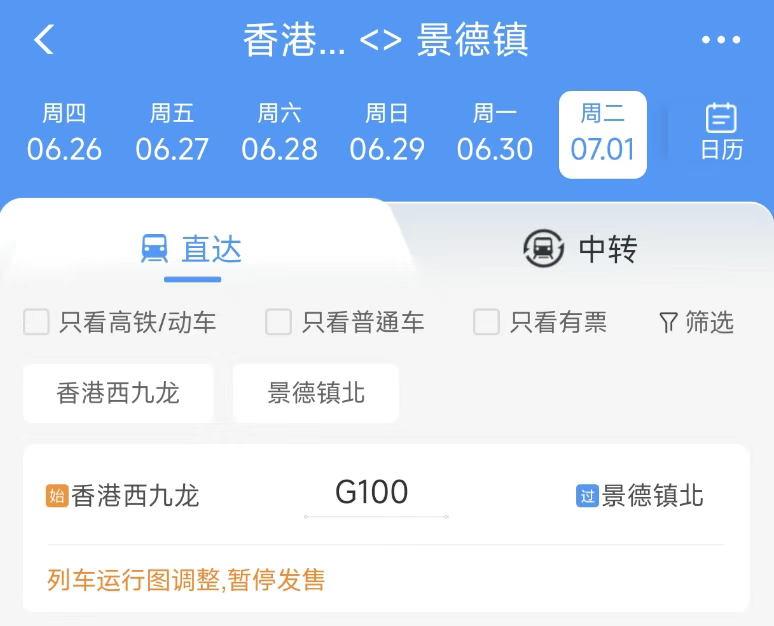Viewport: 774px width, 626px height.
Task: Open the 筛选 filter options
Action: (x=697, y=322)
